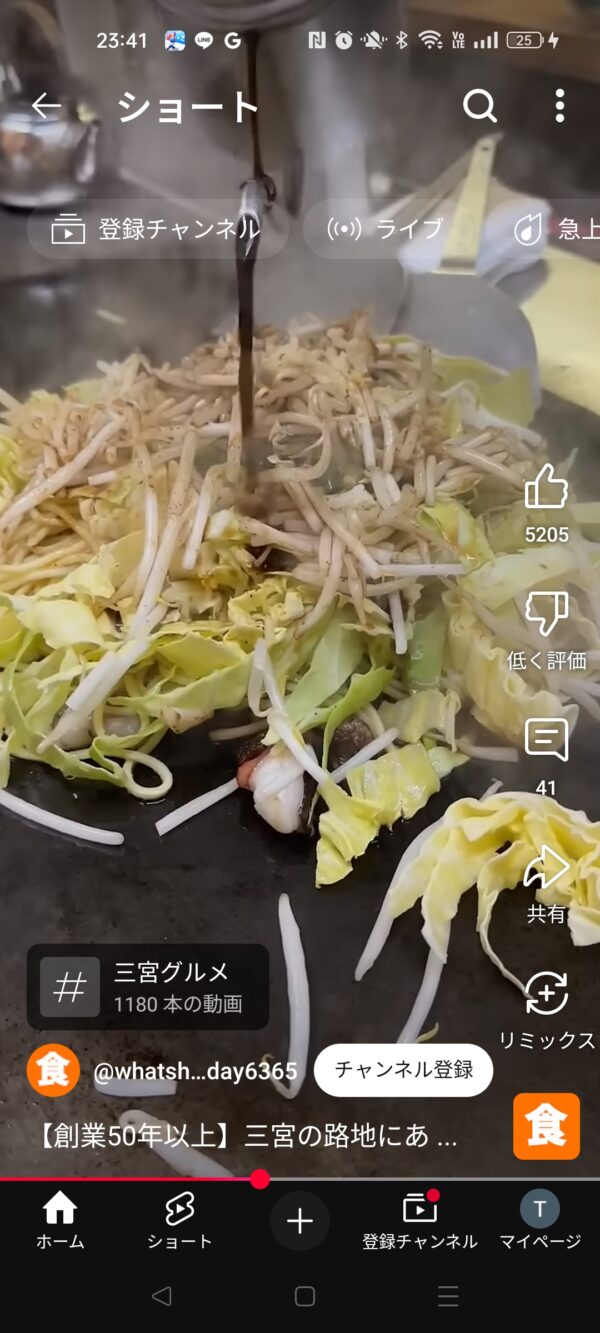Create new content with plus button
The image size is (600, 1333).
point(300,1221)
